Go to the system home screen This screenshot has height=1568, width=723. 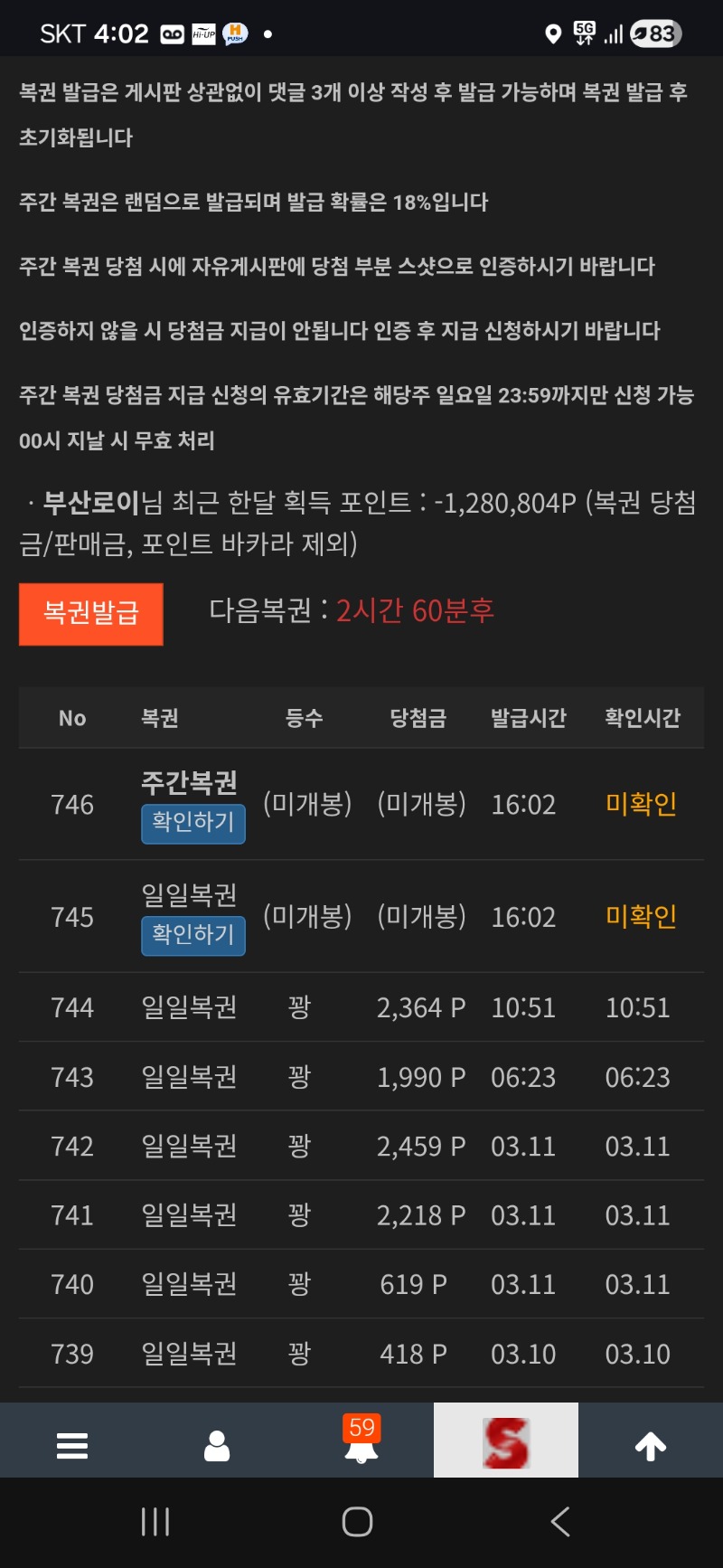(x=358, y=1522)
